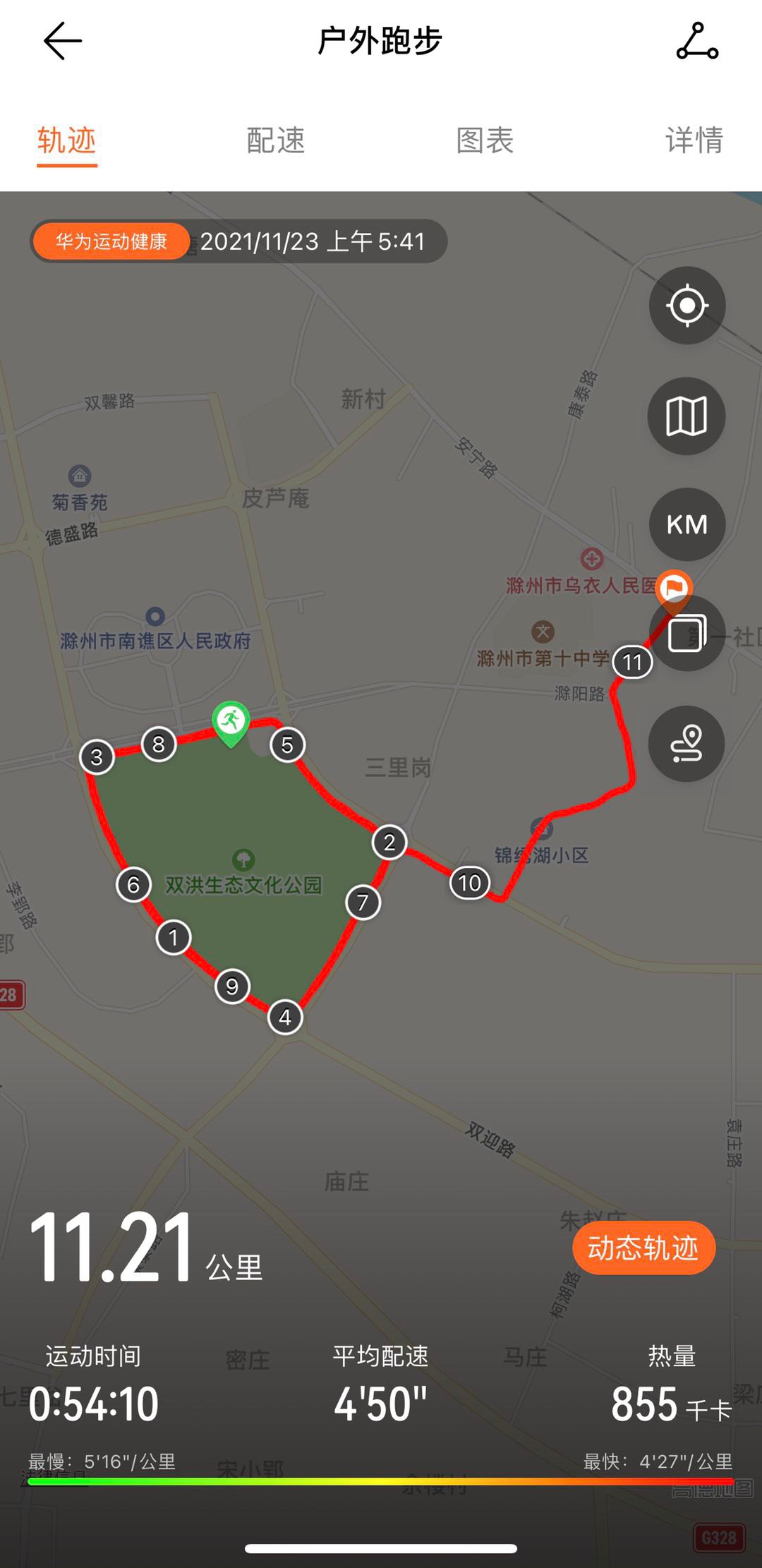Screen dimensions: 762x1568
Task: Toggle the KM markers button
Action: pos(687,524)
